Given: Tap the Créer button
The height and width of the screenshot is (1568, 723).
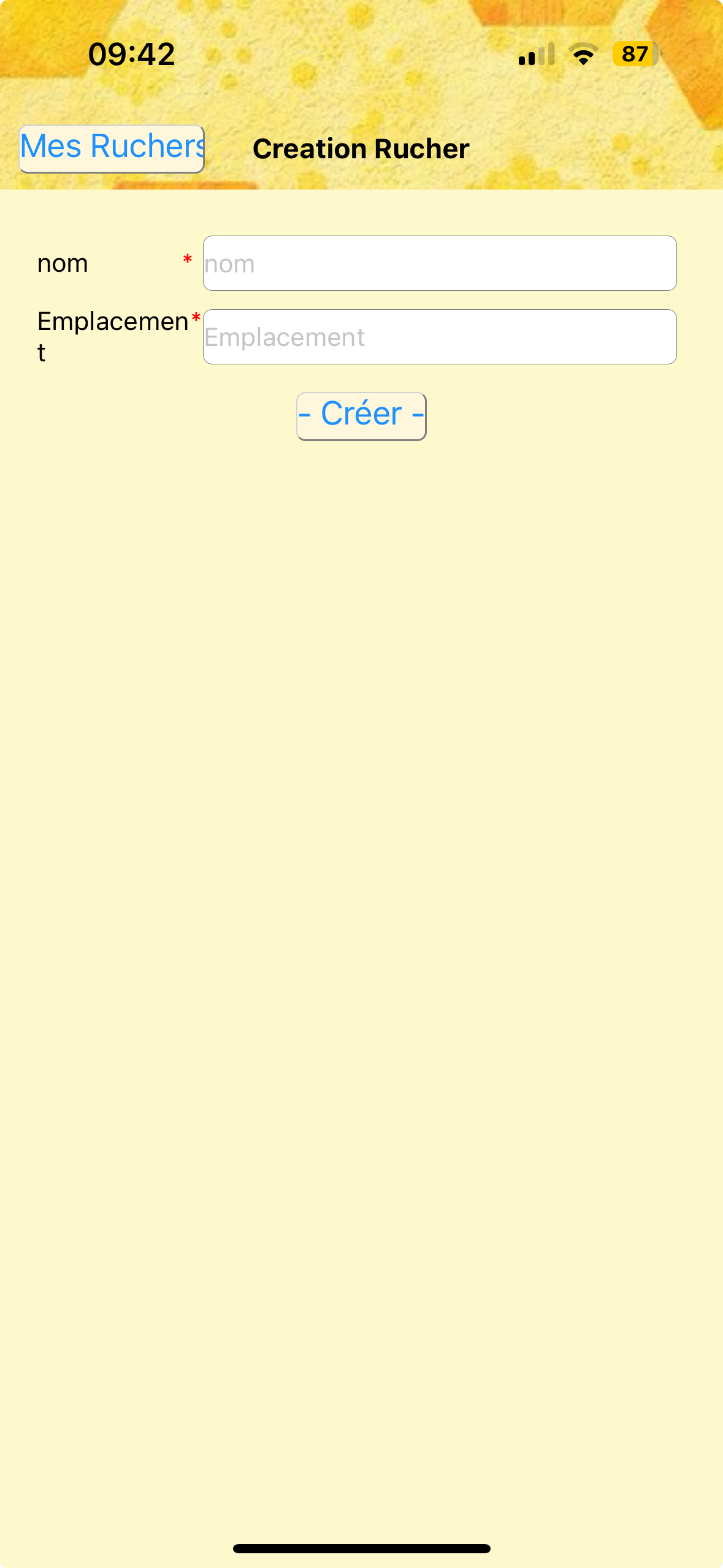Looking at the screenshot, I should click(361, 416).
